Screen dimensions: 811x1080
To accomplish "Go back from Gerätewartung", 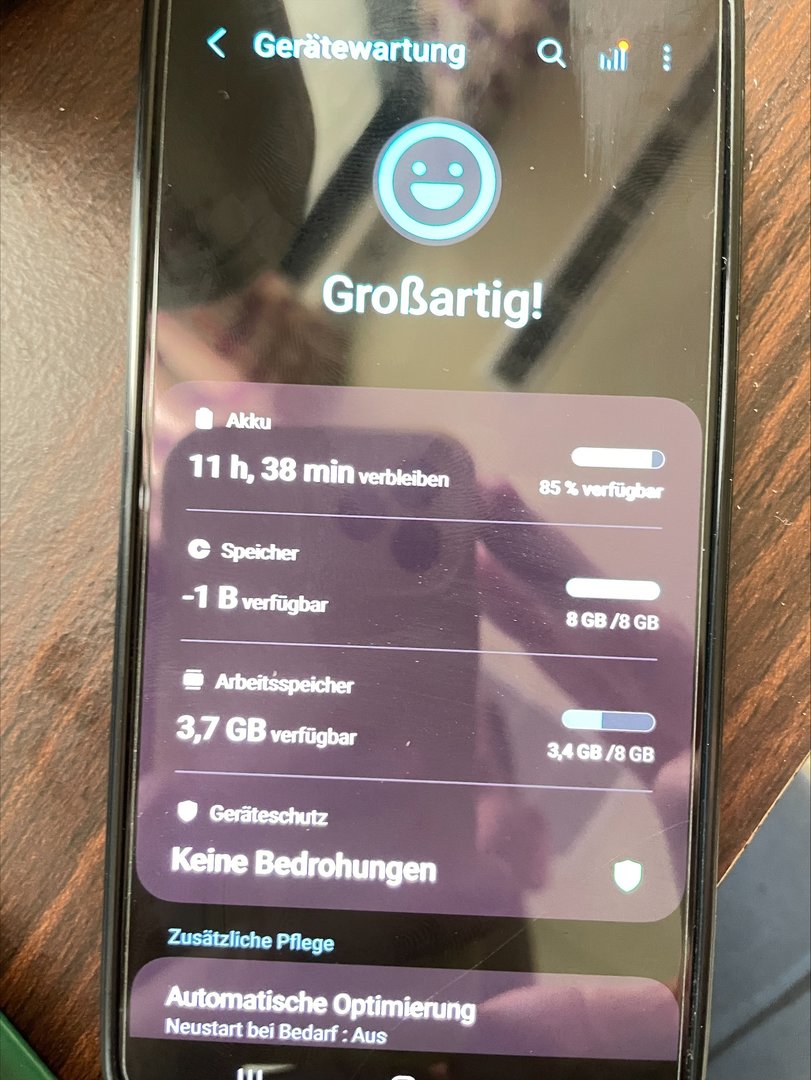I will tap(216, 44).
